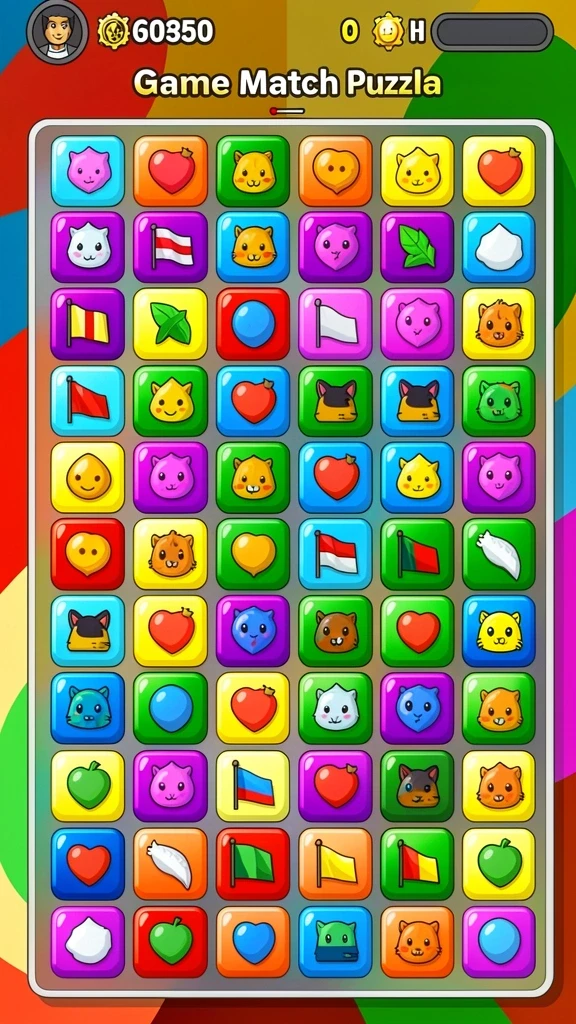
Task: Select the orange heart on red tile
Action: [x=88, y=554]
